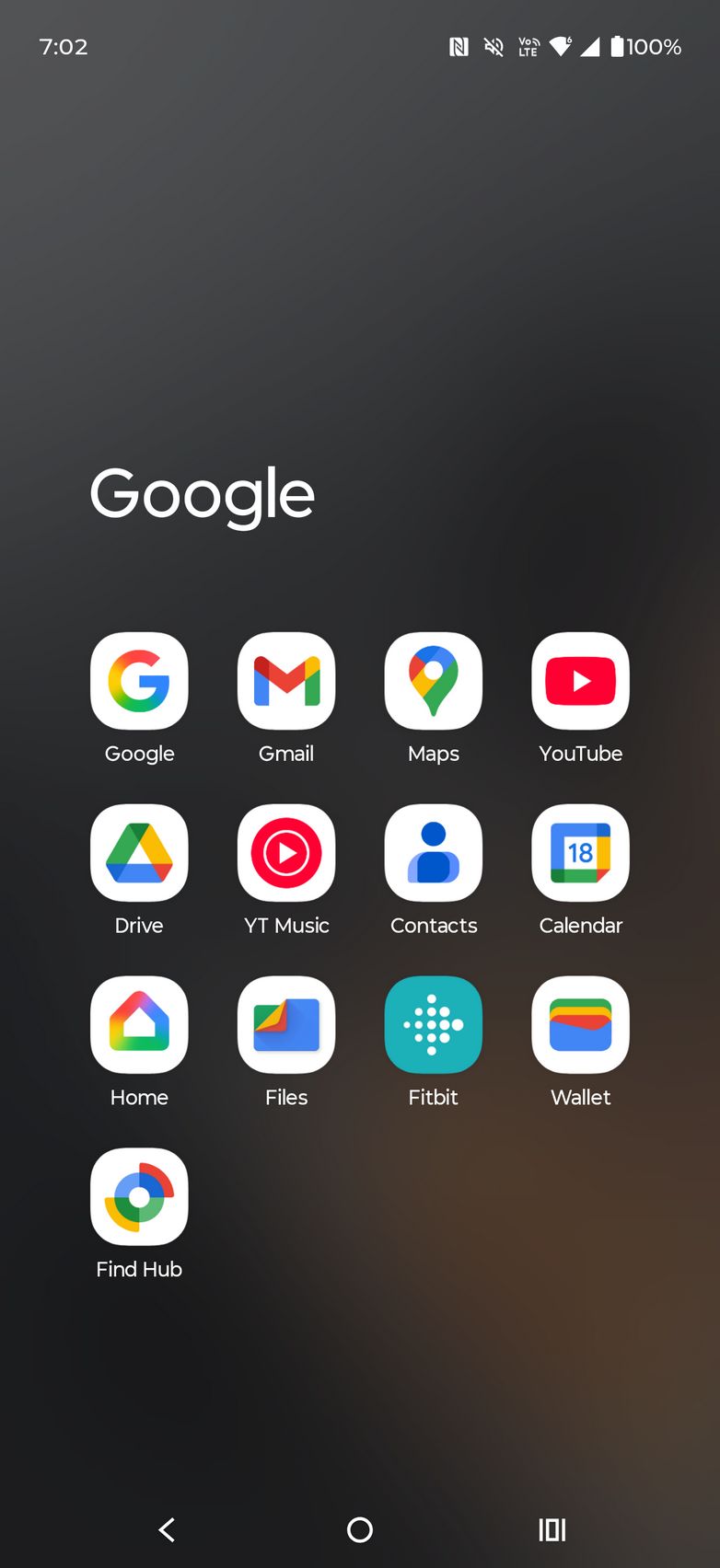Open the Calendar app
The height and width of the screenshot is (1568, 720).
click(x=580, y=853)
